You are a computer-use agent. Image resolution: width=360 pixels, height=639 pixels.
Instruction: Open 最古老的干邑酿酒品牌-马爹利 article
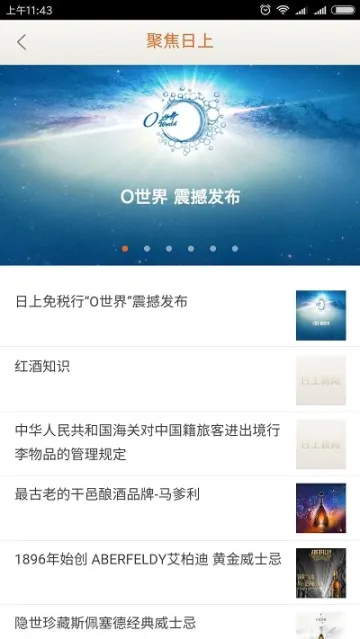[180, 508]
